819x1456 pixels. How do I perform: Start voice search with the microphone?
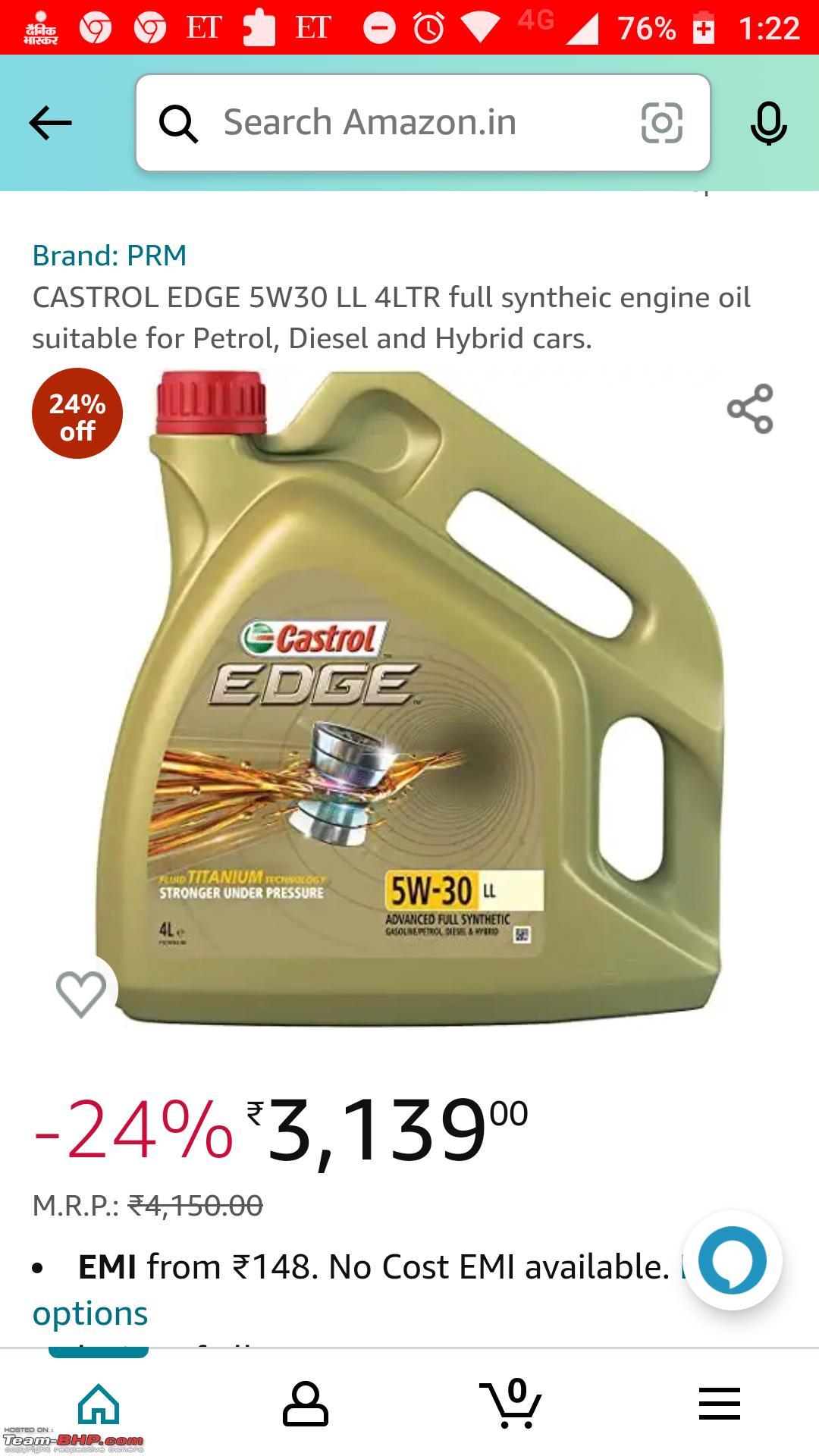(x=768, y=123)
